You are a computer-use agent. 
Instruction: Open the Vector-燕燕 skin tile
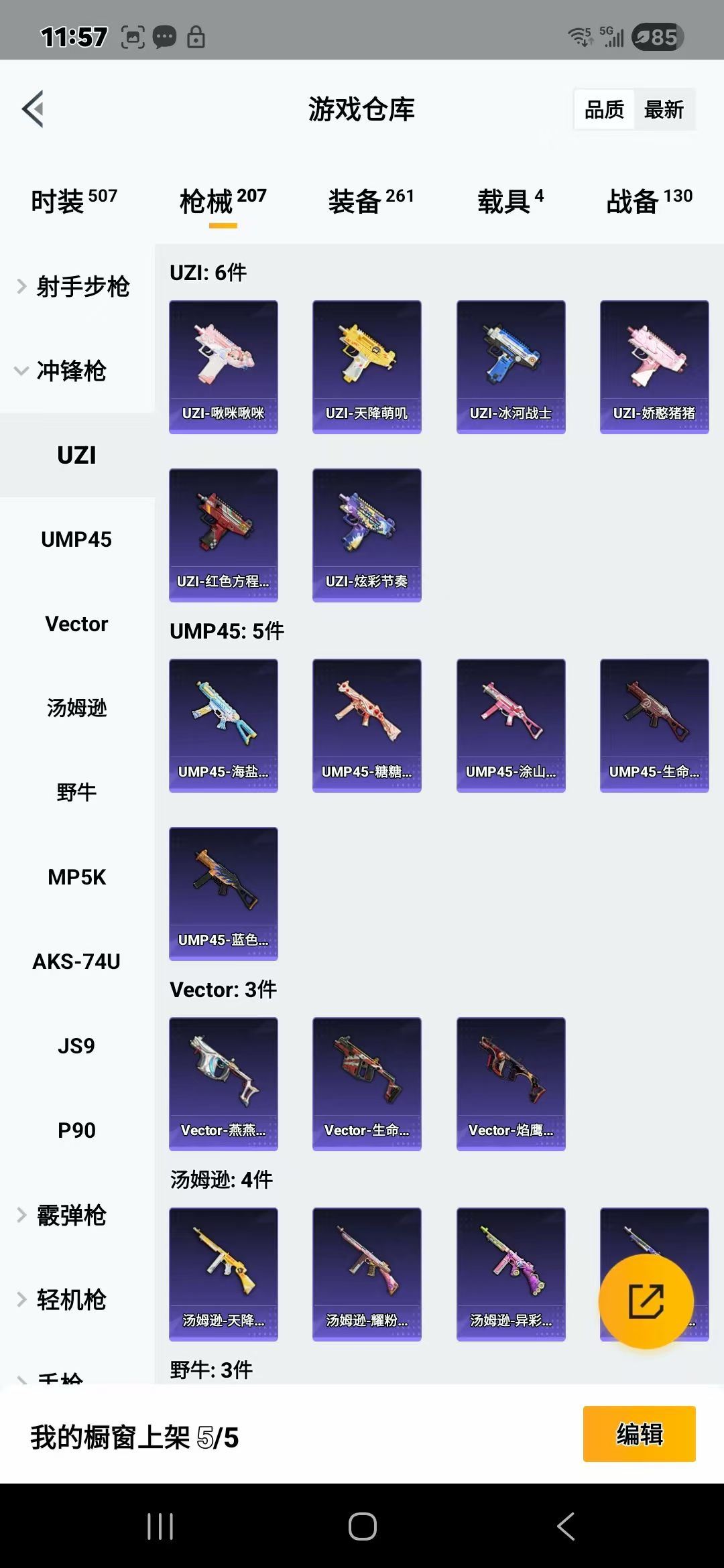click(x=223, y=1084)
